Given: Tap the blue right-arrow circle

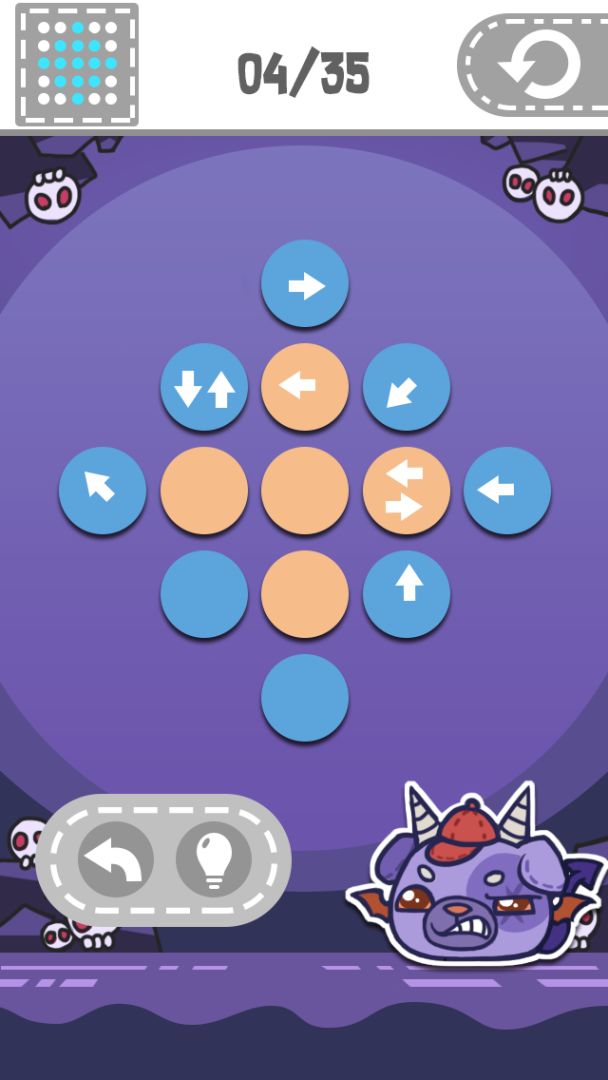Looking at the screenshot, I should (x=305, y=284).
